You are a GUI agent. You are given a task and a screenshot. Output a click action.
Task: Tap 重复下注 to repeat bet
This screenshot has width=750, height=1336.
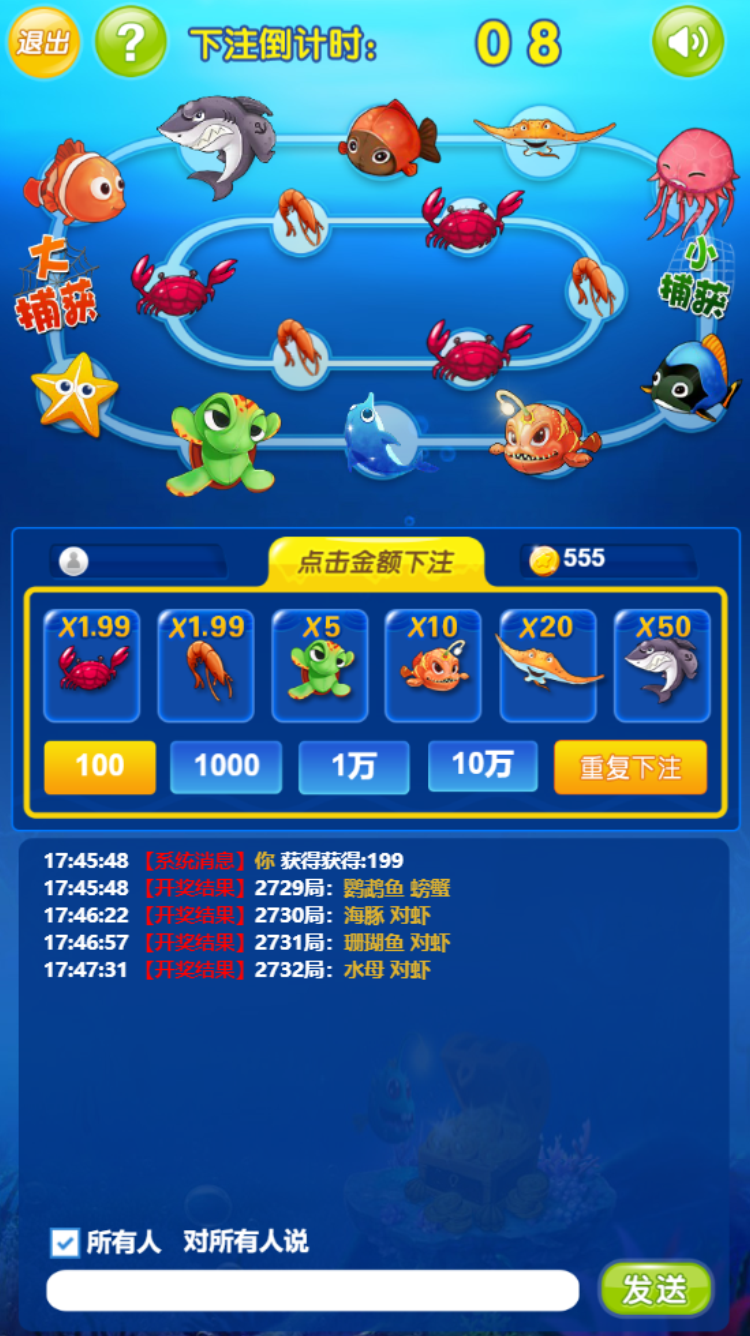630,767
